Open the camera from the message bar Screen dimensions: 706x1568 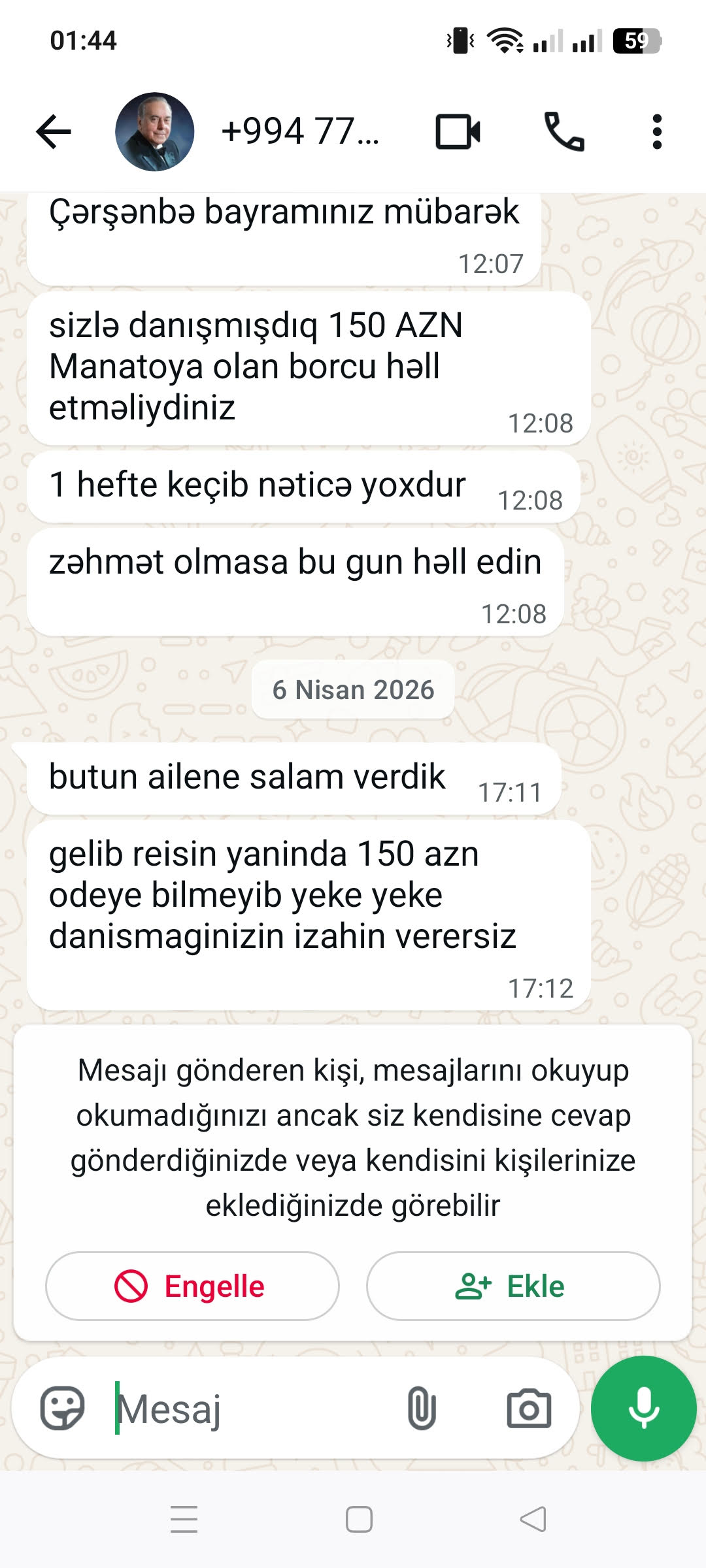click(529, 1409)
